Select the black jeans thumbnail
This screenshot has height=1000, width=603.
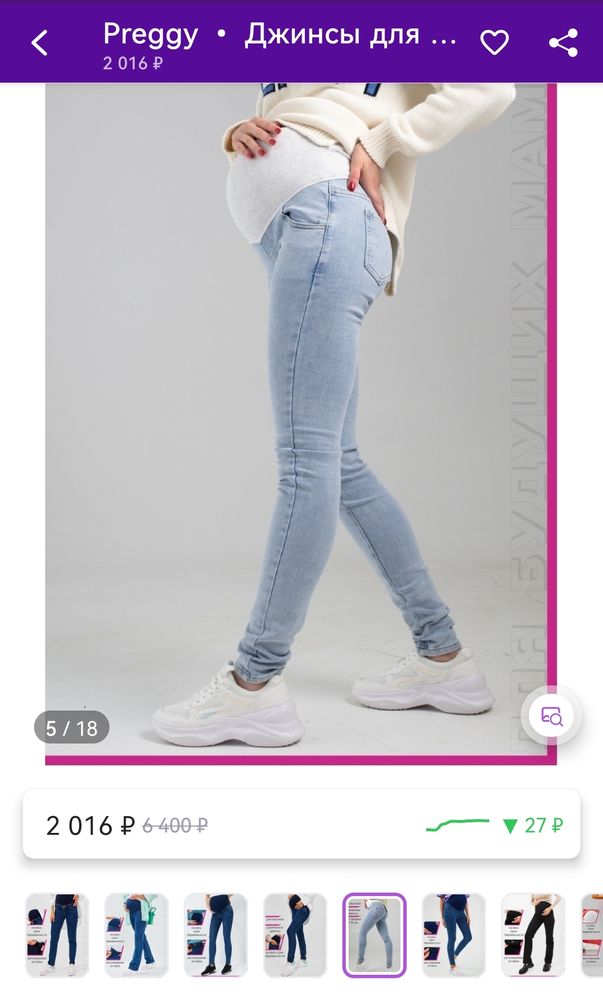coord(533,935)
